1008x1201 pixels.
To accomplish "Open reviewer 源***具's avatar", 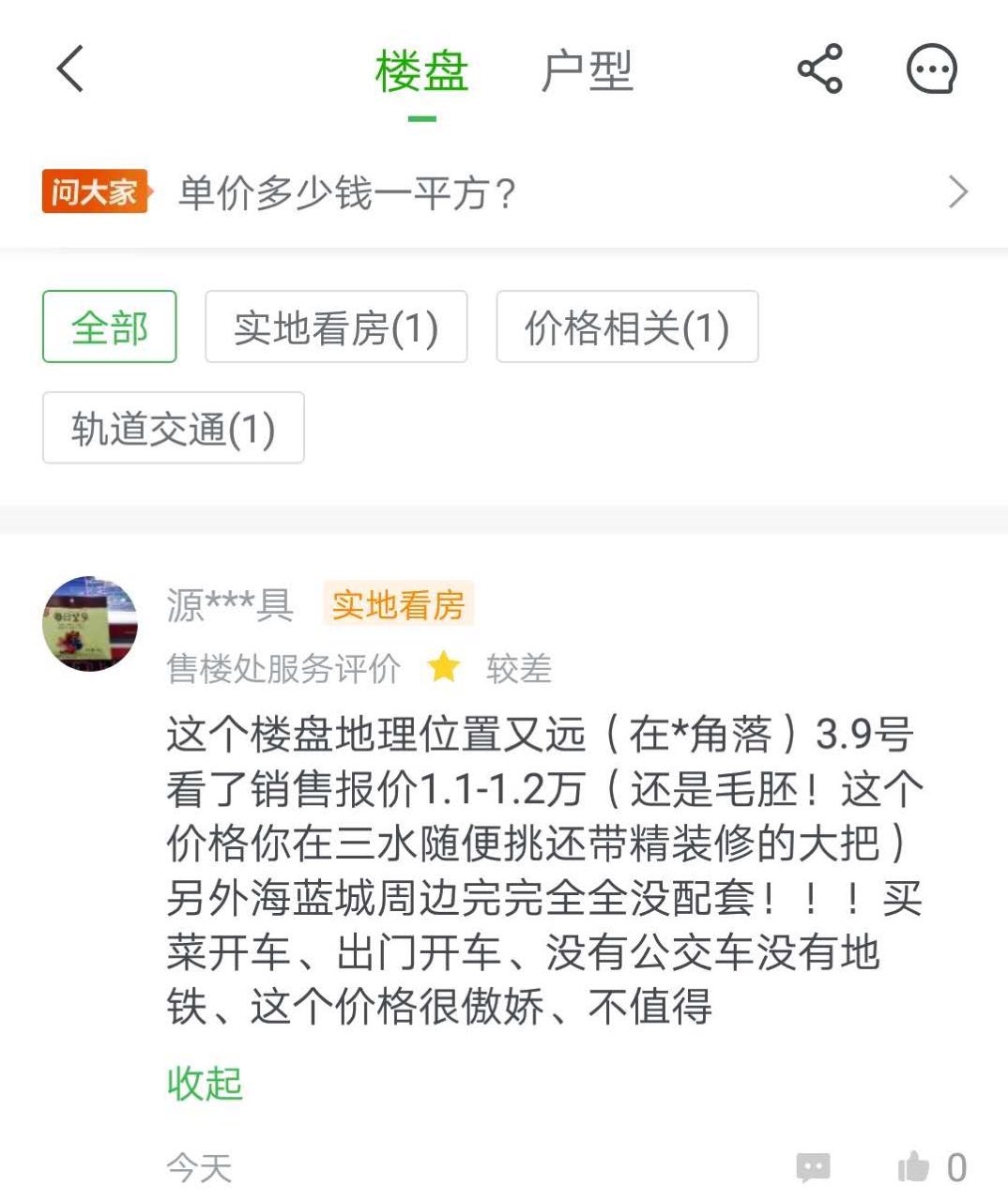I will pyautogui.click(x=90, y=624).
